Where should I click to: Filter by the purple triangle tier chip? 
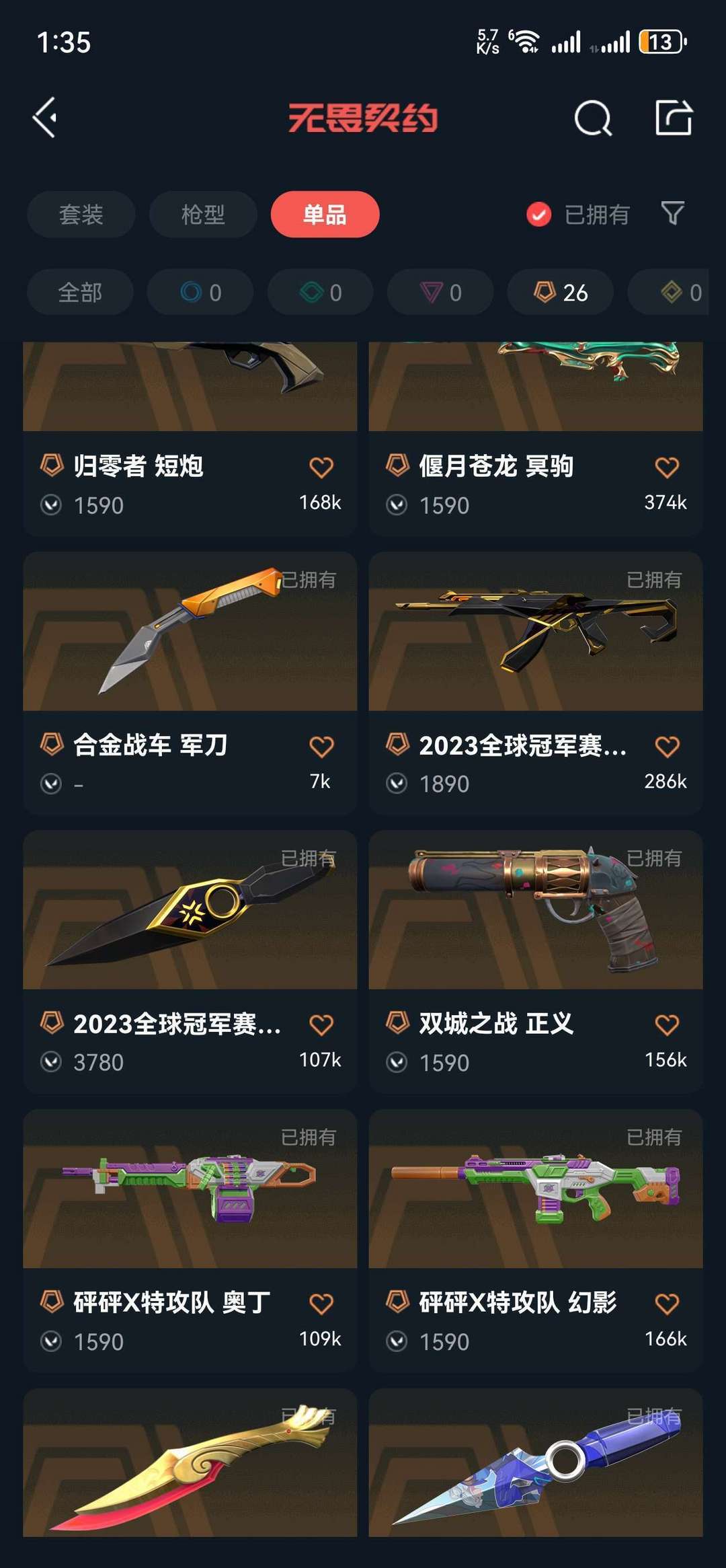[440, 293]
